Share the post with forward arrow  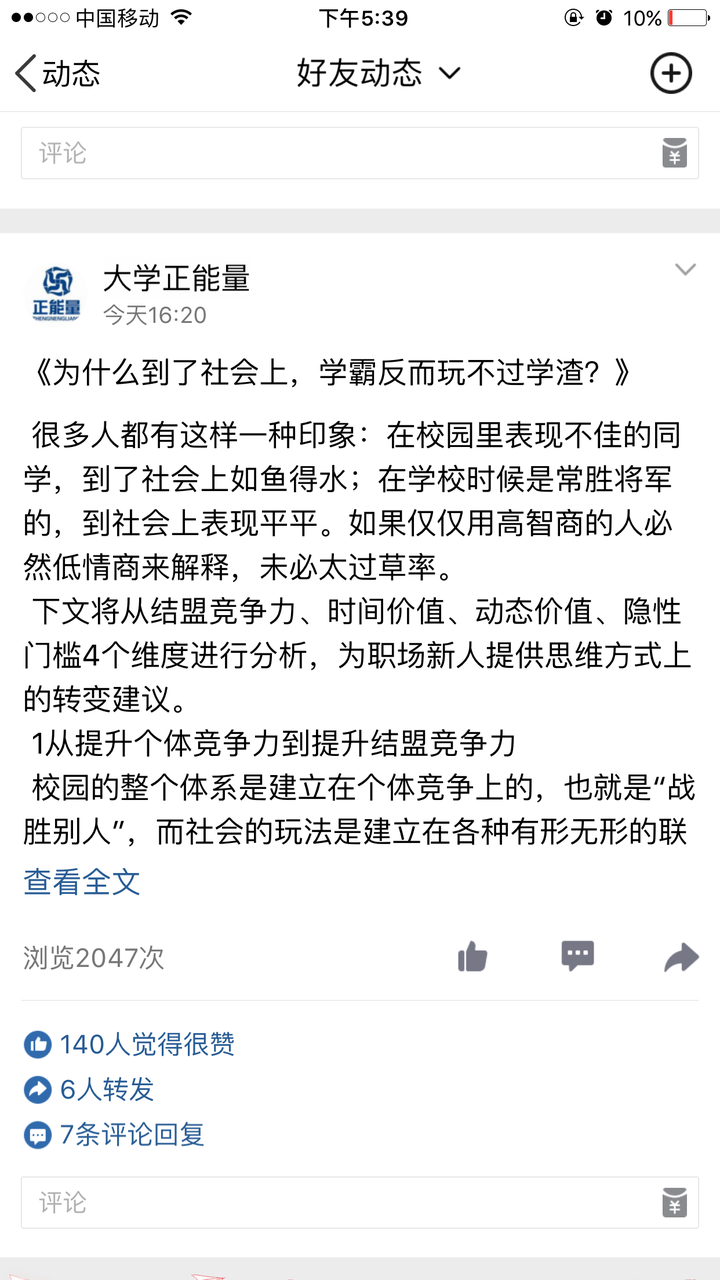click(x=682, y=958)
